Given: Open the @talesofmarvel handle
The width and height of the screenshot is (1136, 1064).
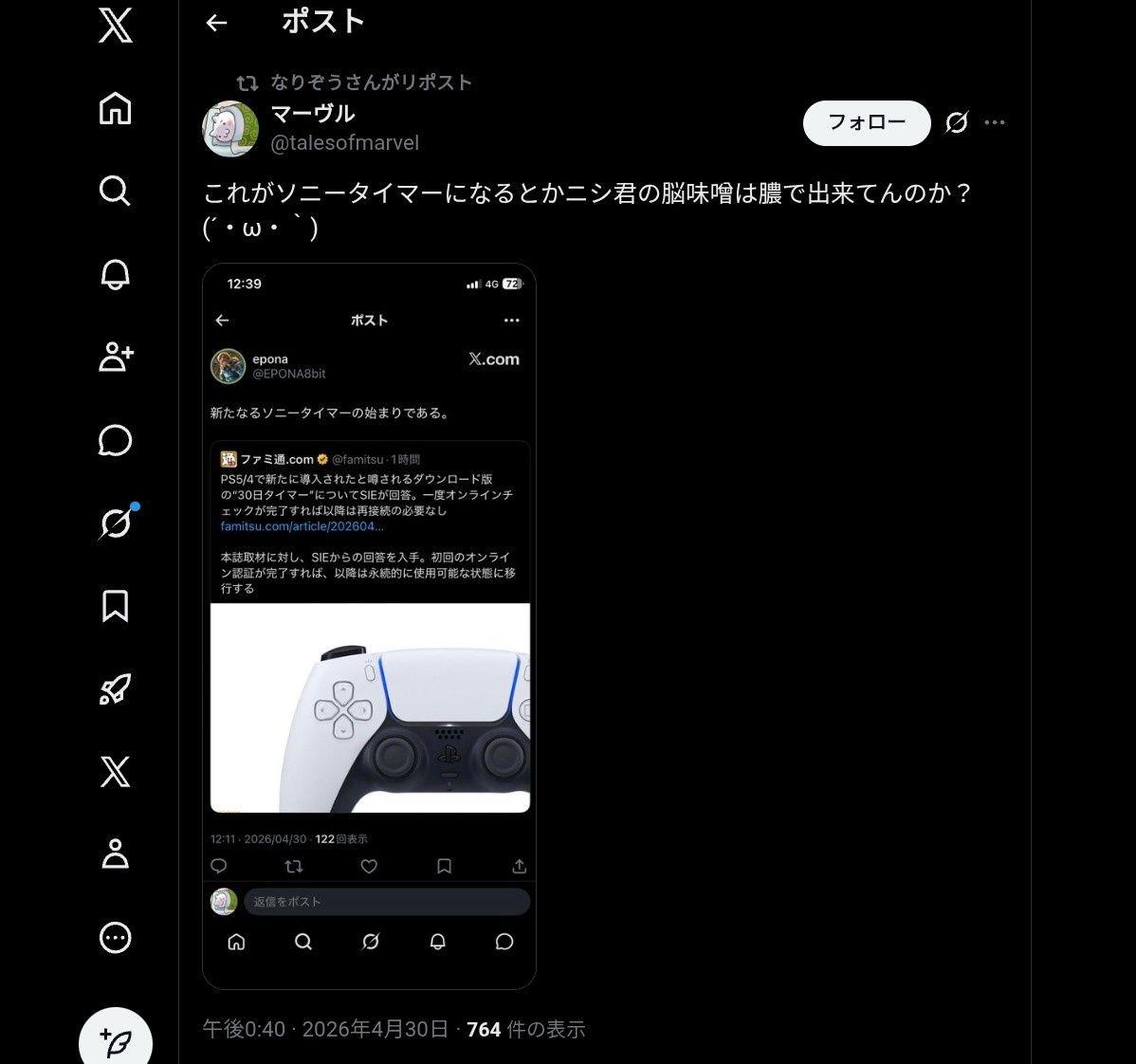Looking at the screenshot, I should [x=344, y=143].
